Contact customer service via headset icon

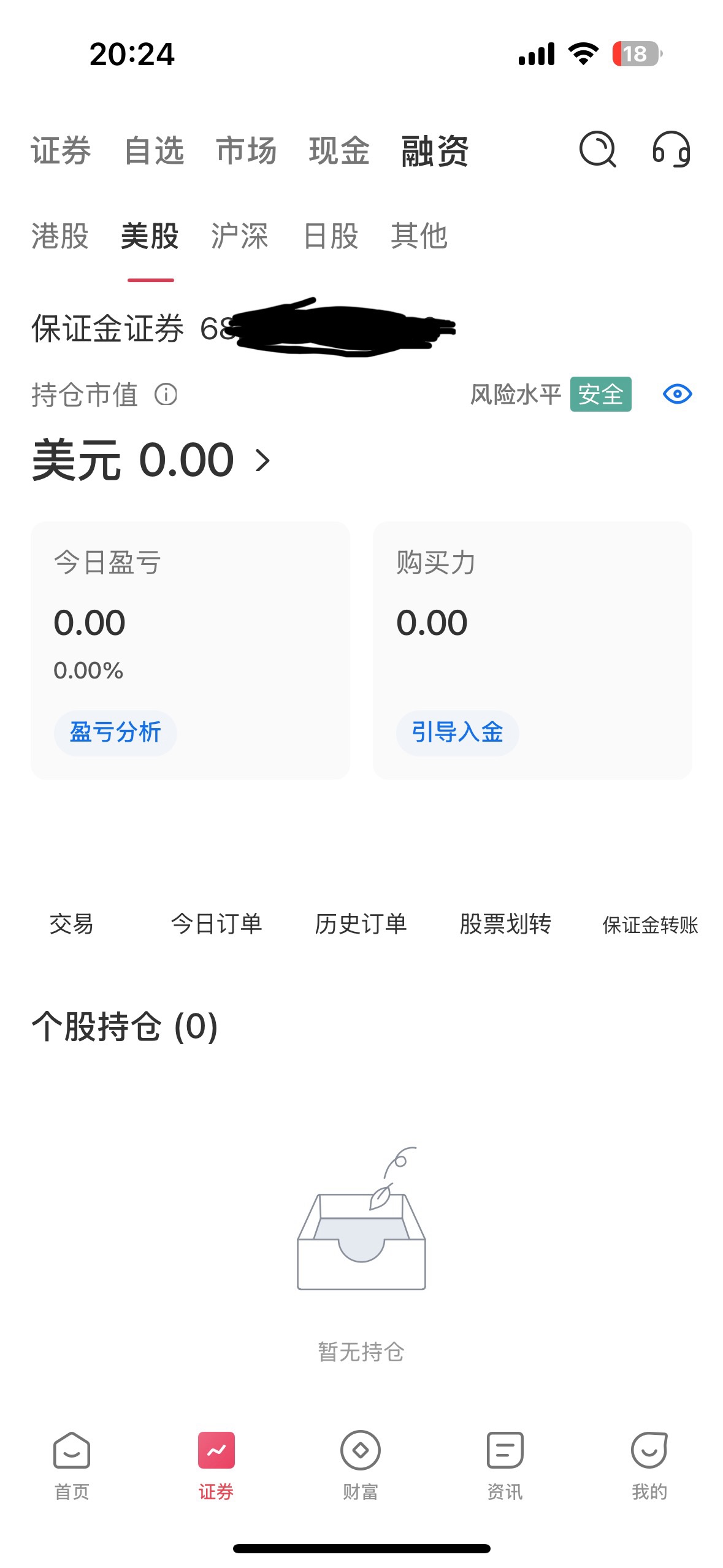[671, 149]
